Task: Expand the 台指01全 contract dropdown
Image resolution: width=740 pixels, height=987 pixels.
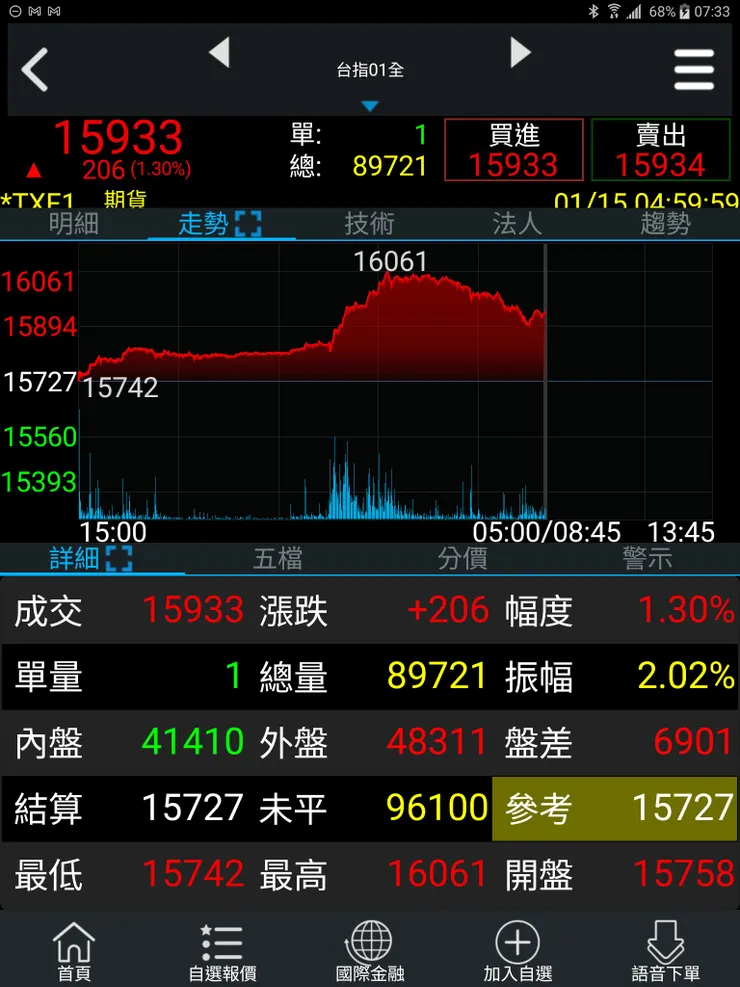Action: point(370,82)
